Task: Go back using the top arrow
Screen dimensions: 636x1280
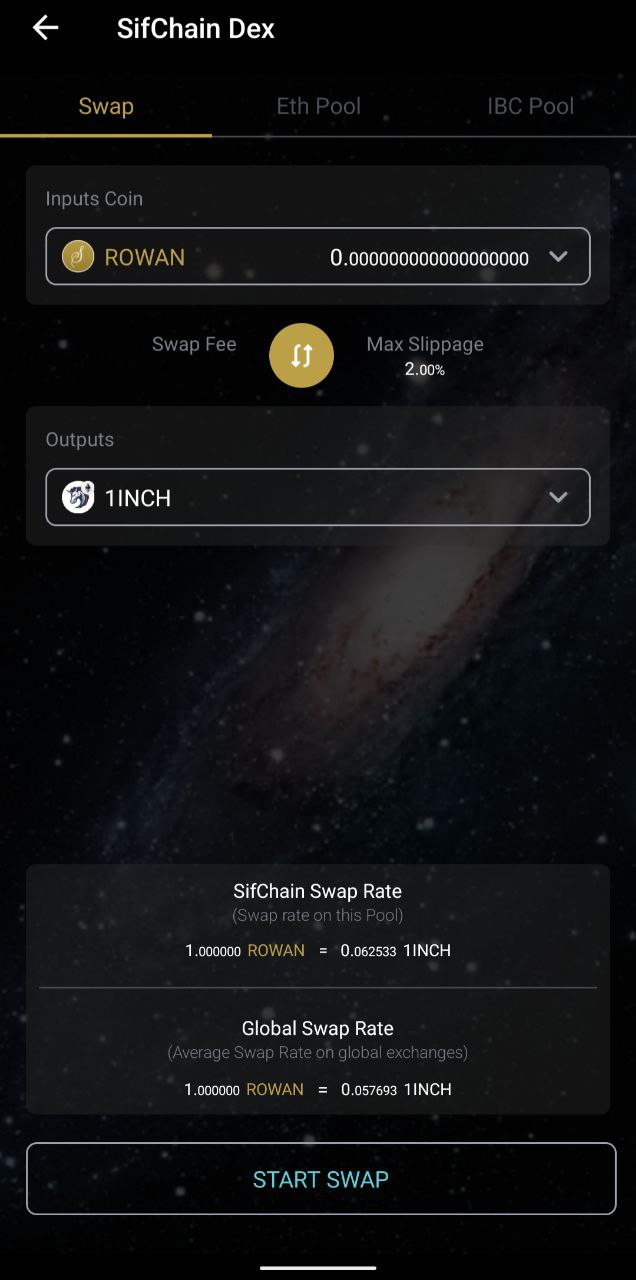Action: pos(46,28)
